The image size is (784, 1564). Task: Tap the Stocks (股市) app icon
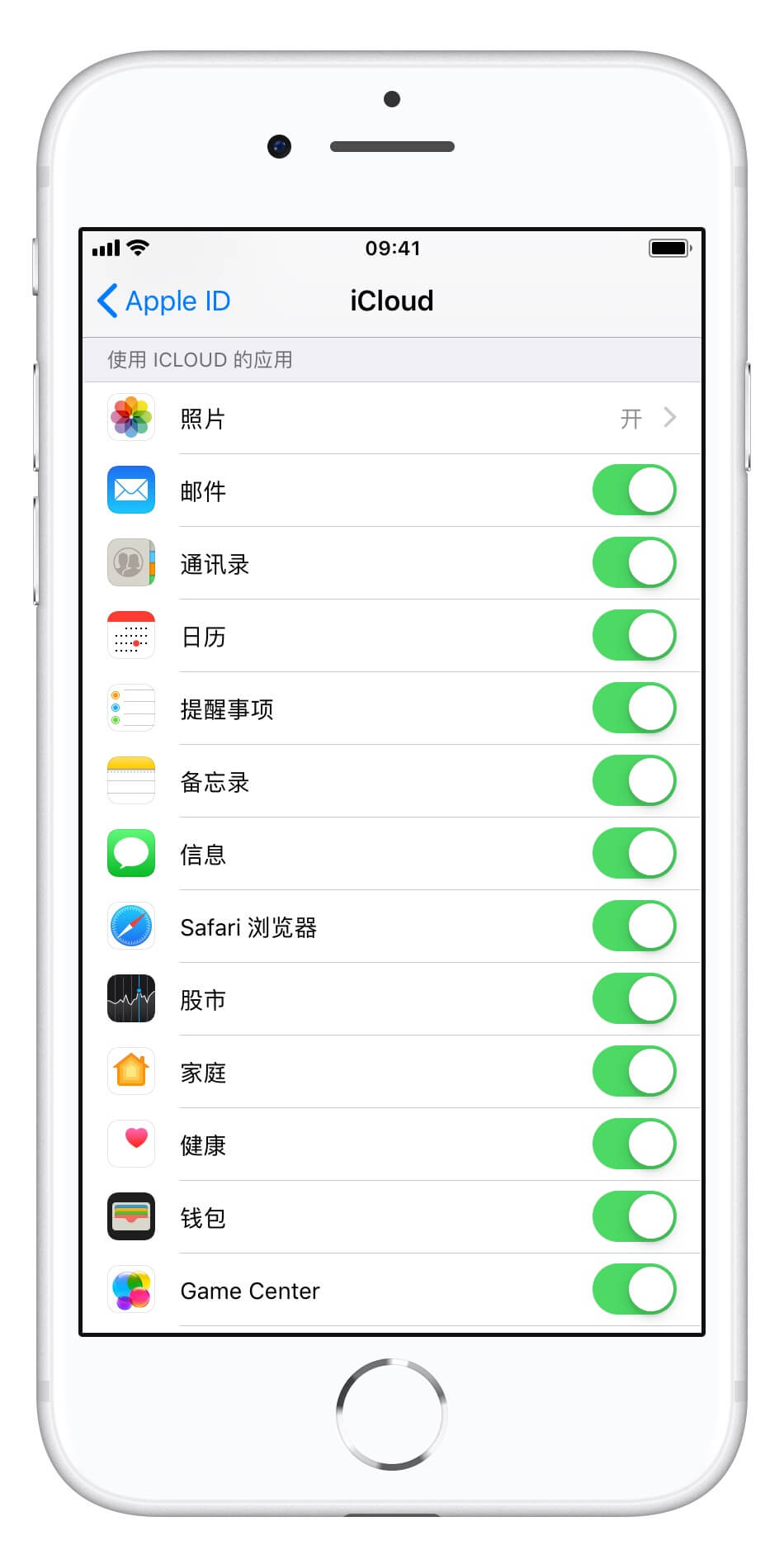[130, 998]
